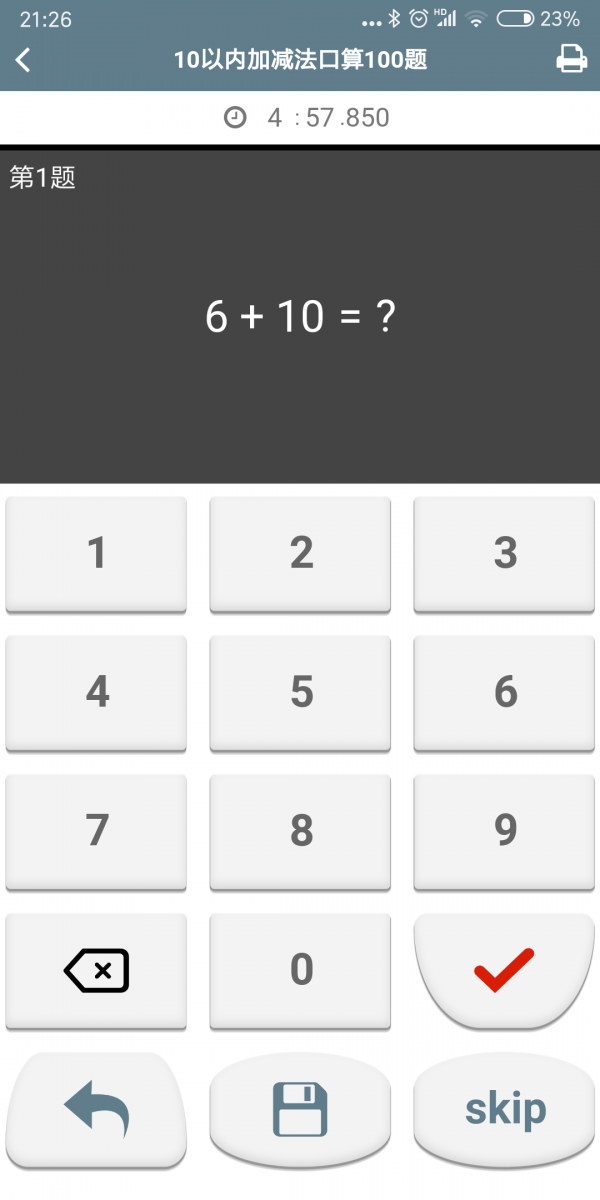Save progress with the floppy disk button
Image resolution: width=600 pixels, height=1200 pixels.
tap(300, 1108)
